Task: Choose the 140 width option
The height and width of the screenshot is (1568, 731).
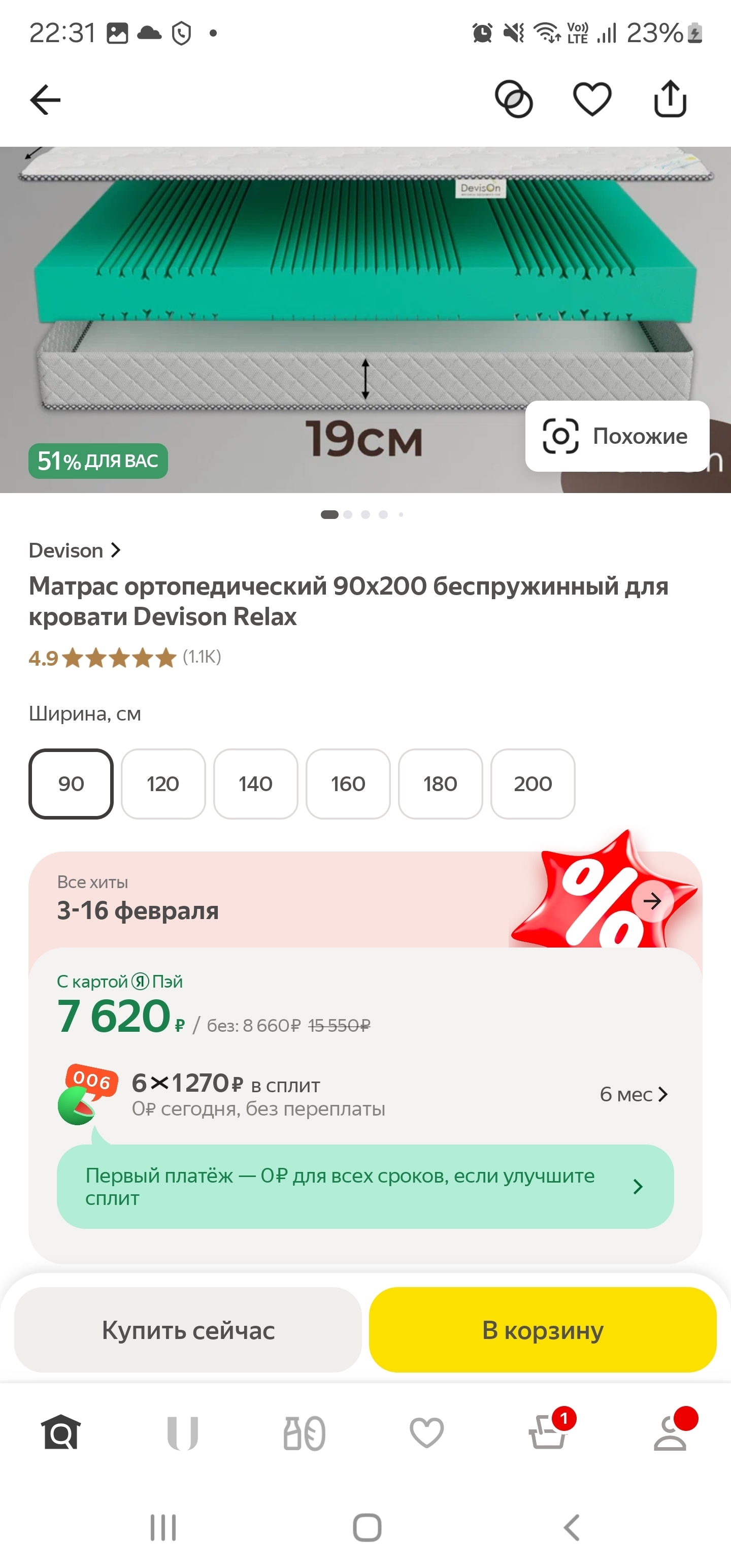Action: [256, 784]
